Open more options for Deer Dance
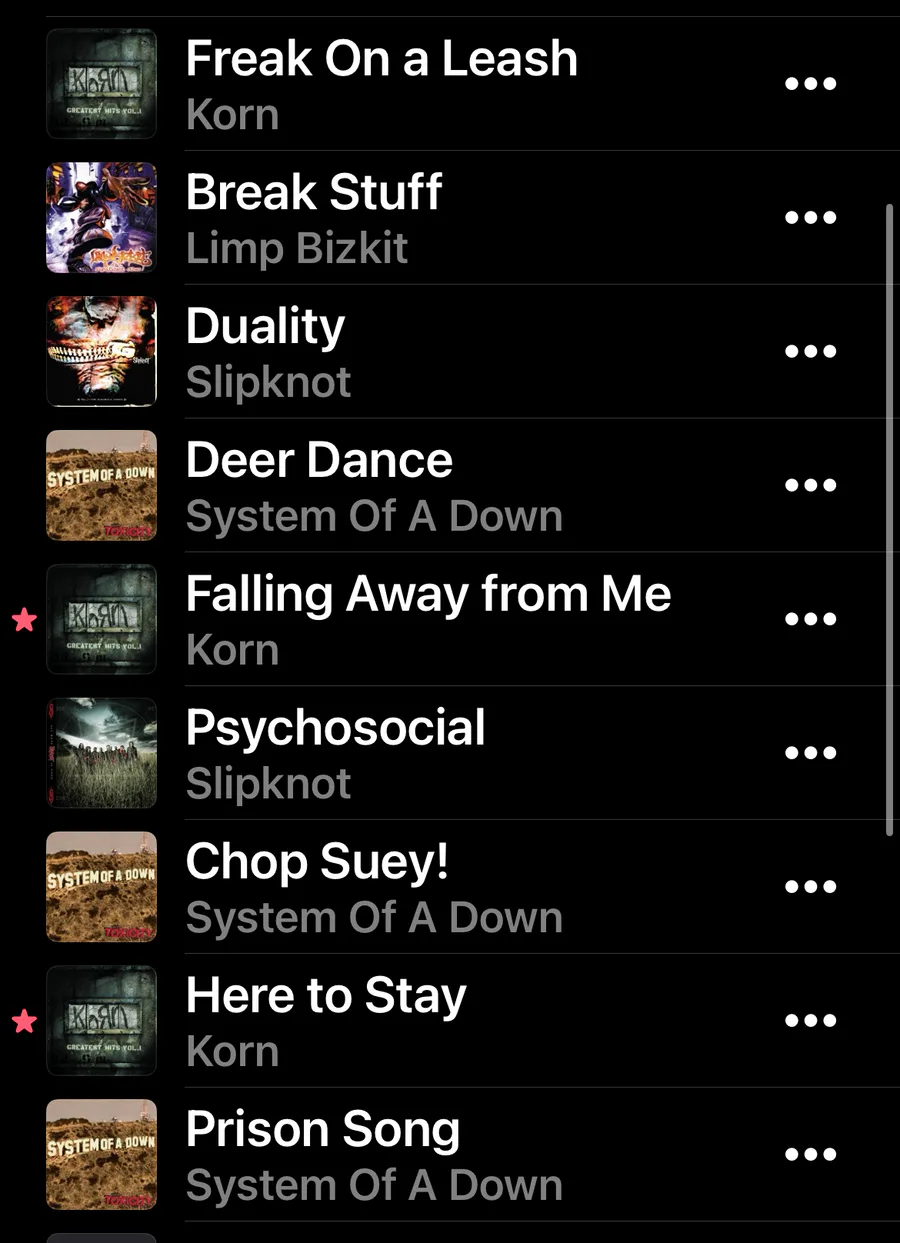This screenshot has height=1243, width=900. [810, 486]
